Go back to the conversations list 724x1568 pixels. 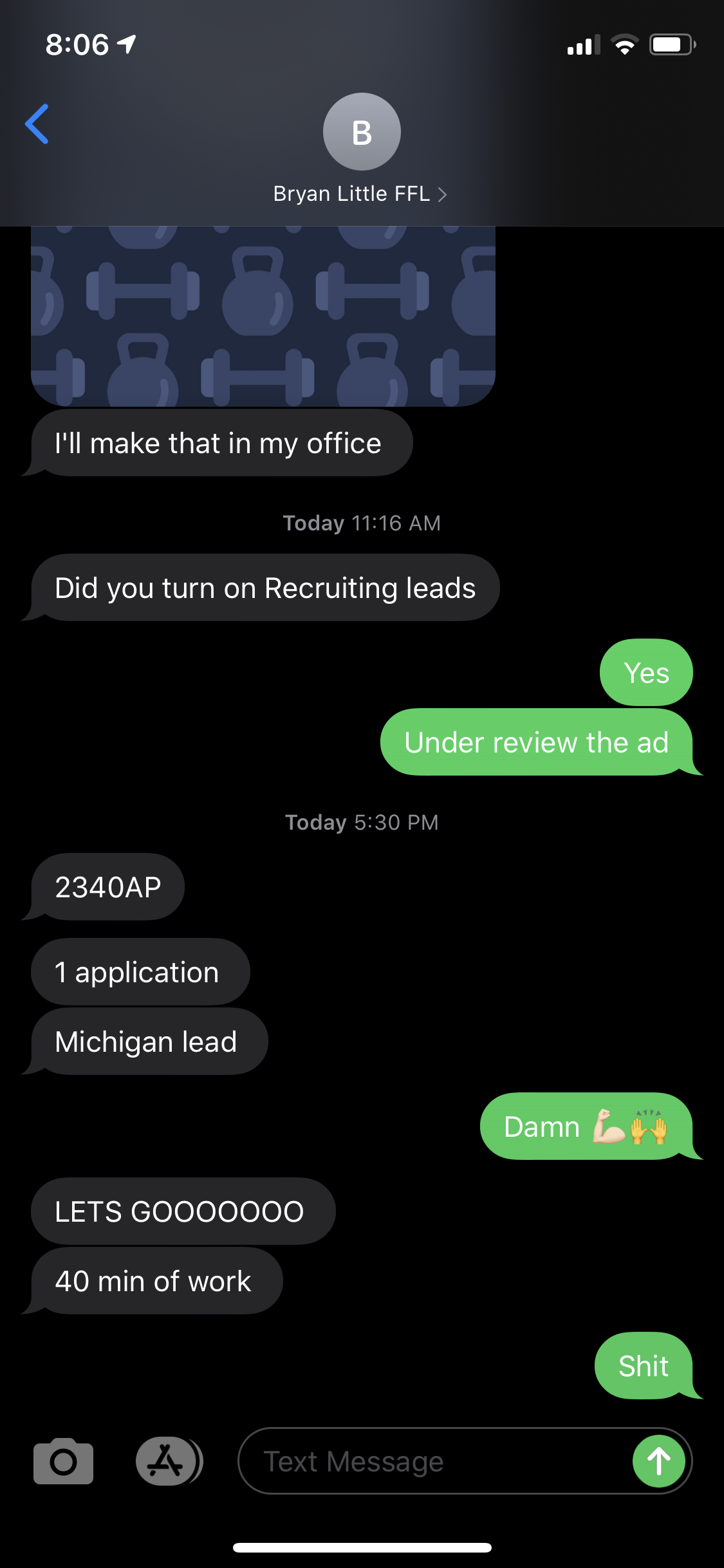[37, 124]
